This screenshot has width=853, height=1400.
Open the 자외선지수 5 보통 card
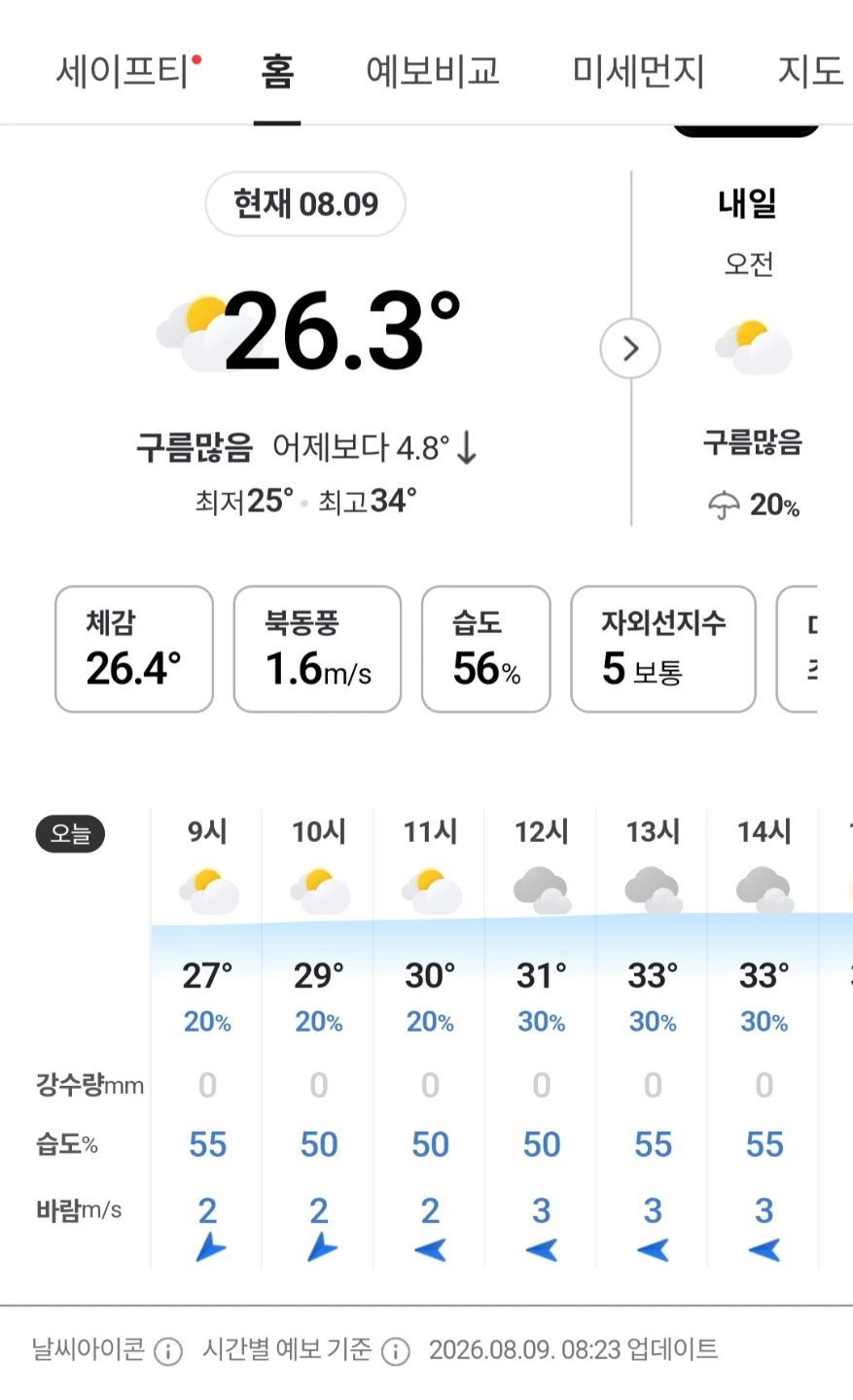[663, 648]
